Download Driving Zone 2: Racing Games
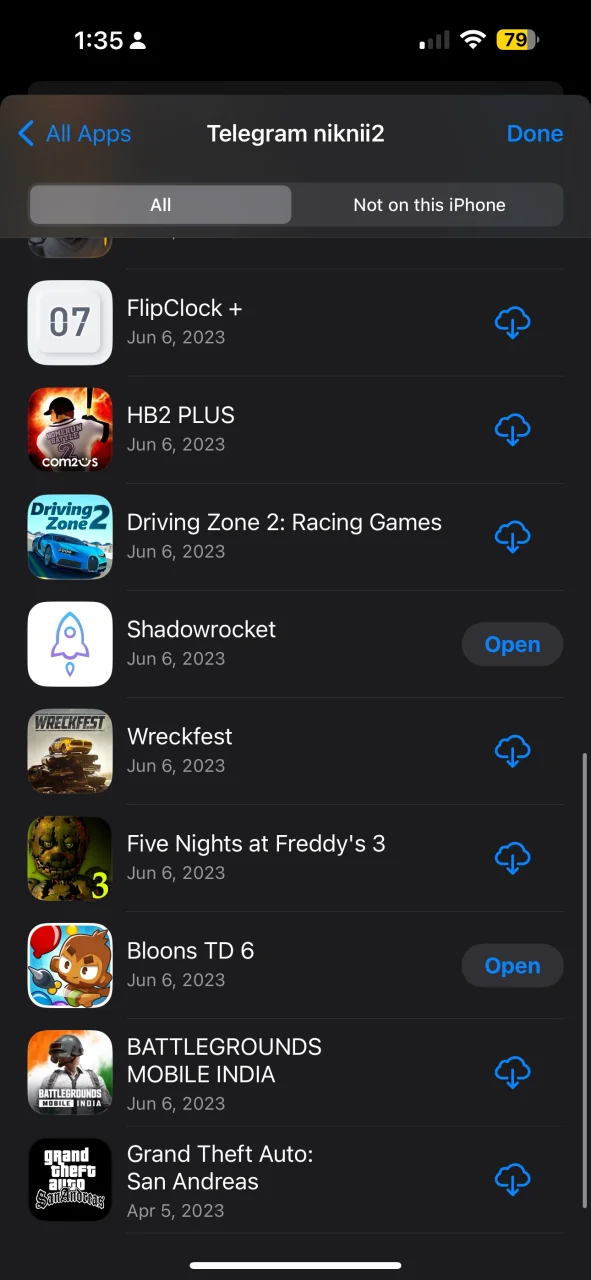Viewport: 591px width, 1280px height. 512,537
